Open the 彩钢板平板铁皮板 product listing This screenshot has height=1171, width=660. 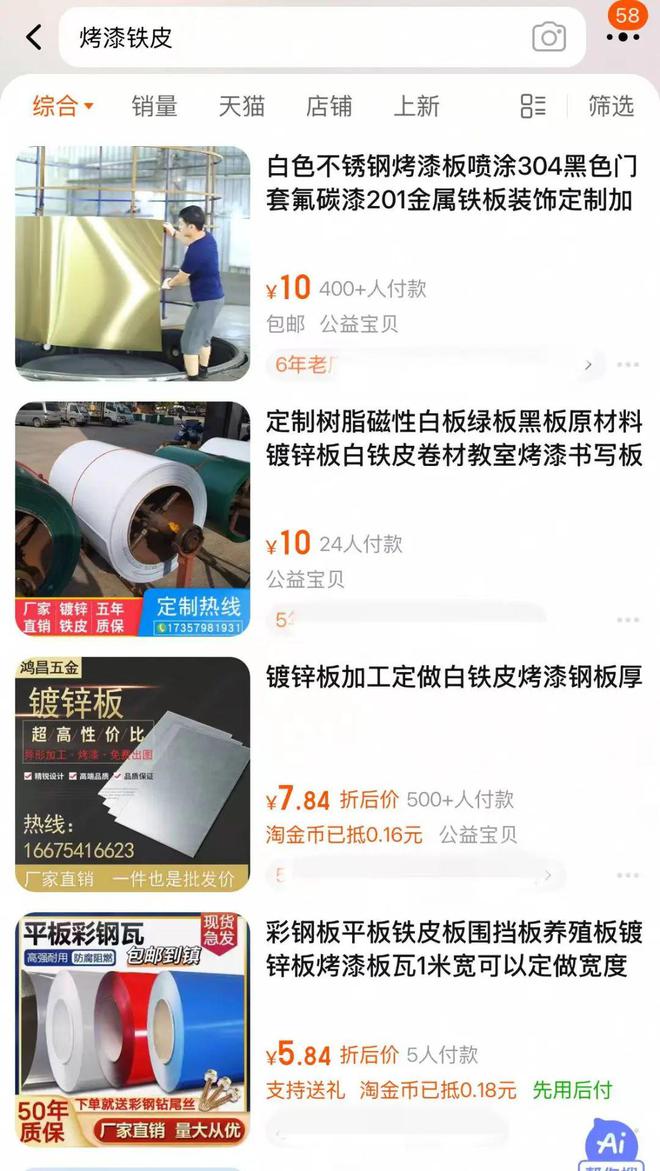coord(453,949)
